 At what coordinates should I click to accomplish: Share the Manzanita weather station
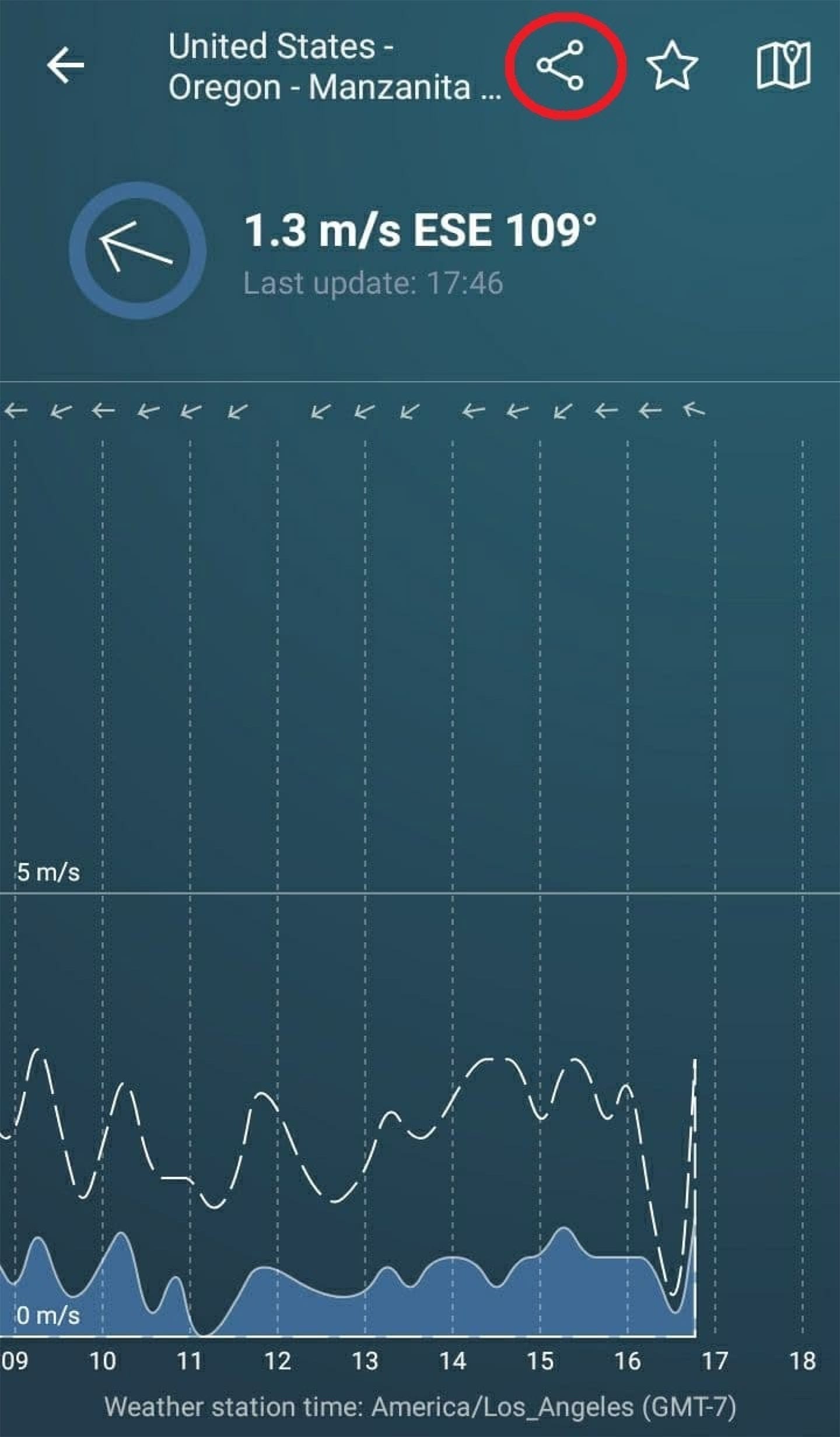560,65
